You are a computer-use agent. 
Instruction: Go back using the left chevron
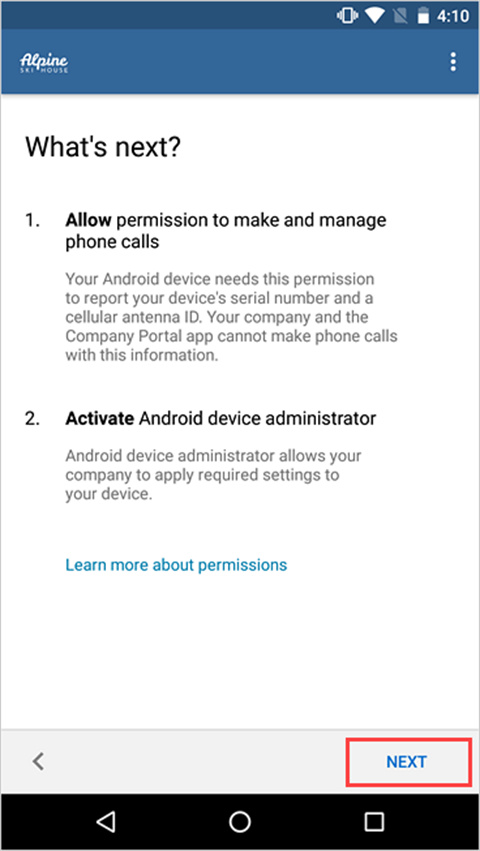click(38, 761)
